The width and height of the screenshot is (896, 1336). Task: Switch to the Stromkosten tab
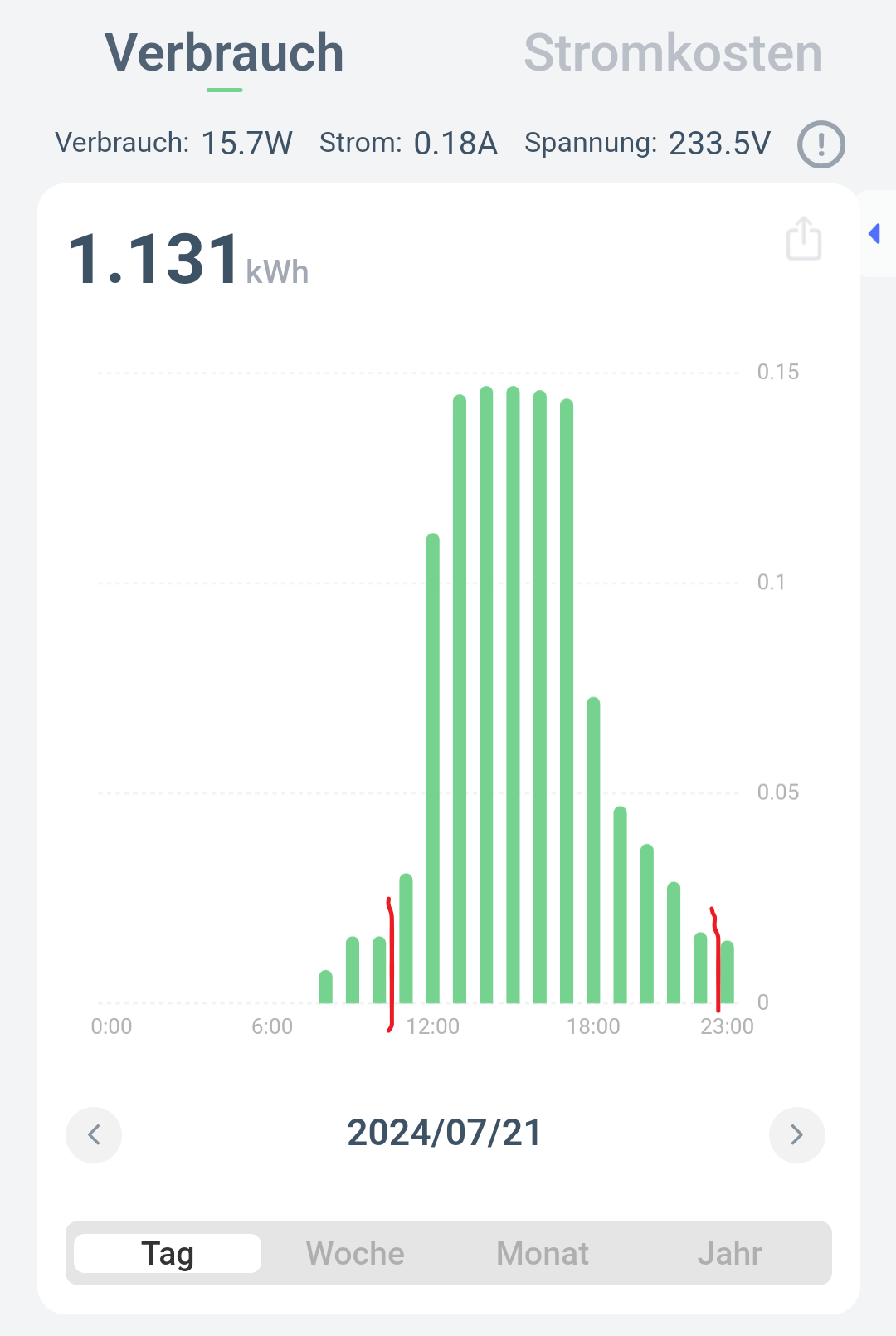(672, 54)
